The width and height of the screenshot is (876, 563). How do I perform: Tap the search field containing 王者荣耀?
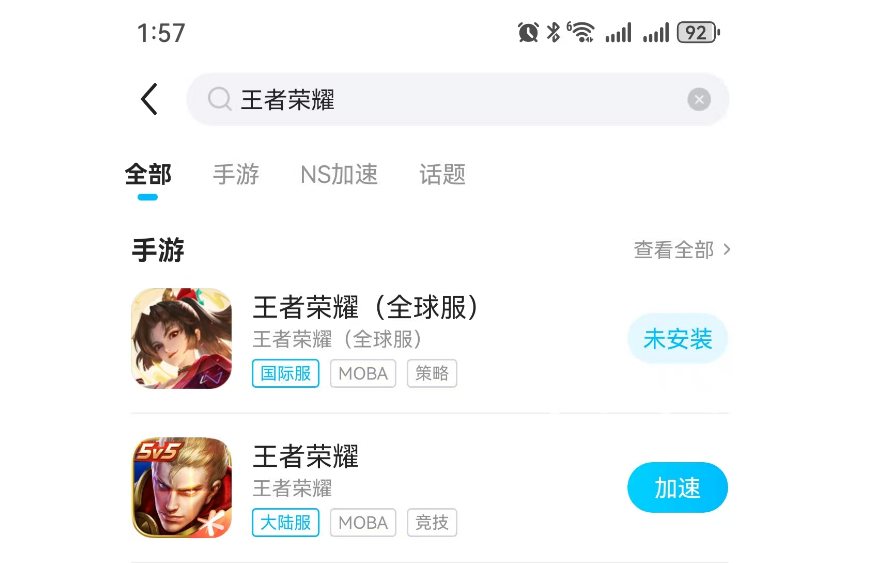tap(440, 99)
